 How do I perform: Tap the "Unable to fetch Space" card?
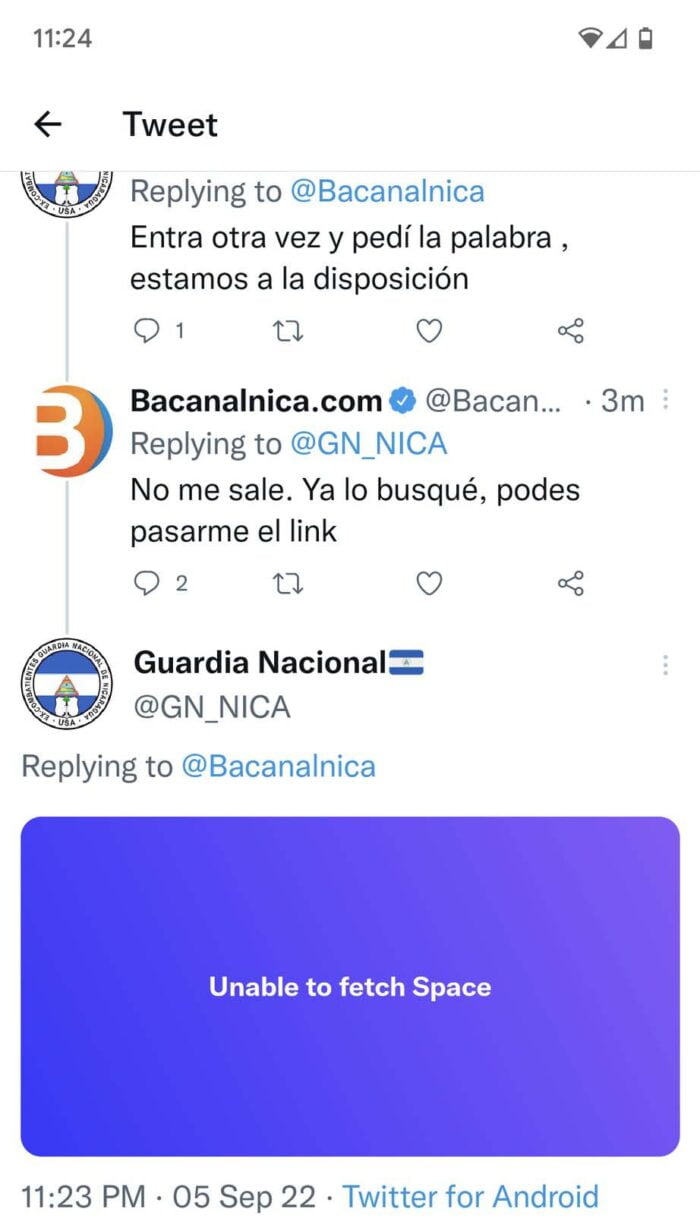(x=350, y=987)
